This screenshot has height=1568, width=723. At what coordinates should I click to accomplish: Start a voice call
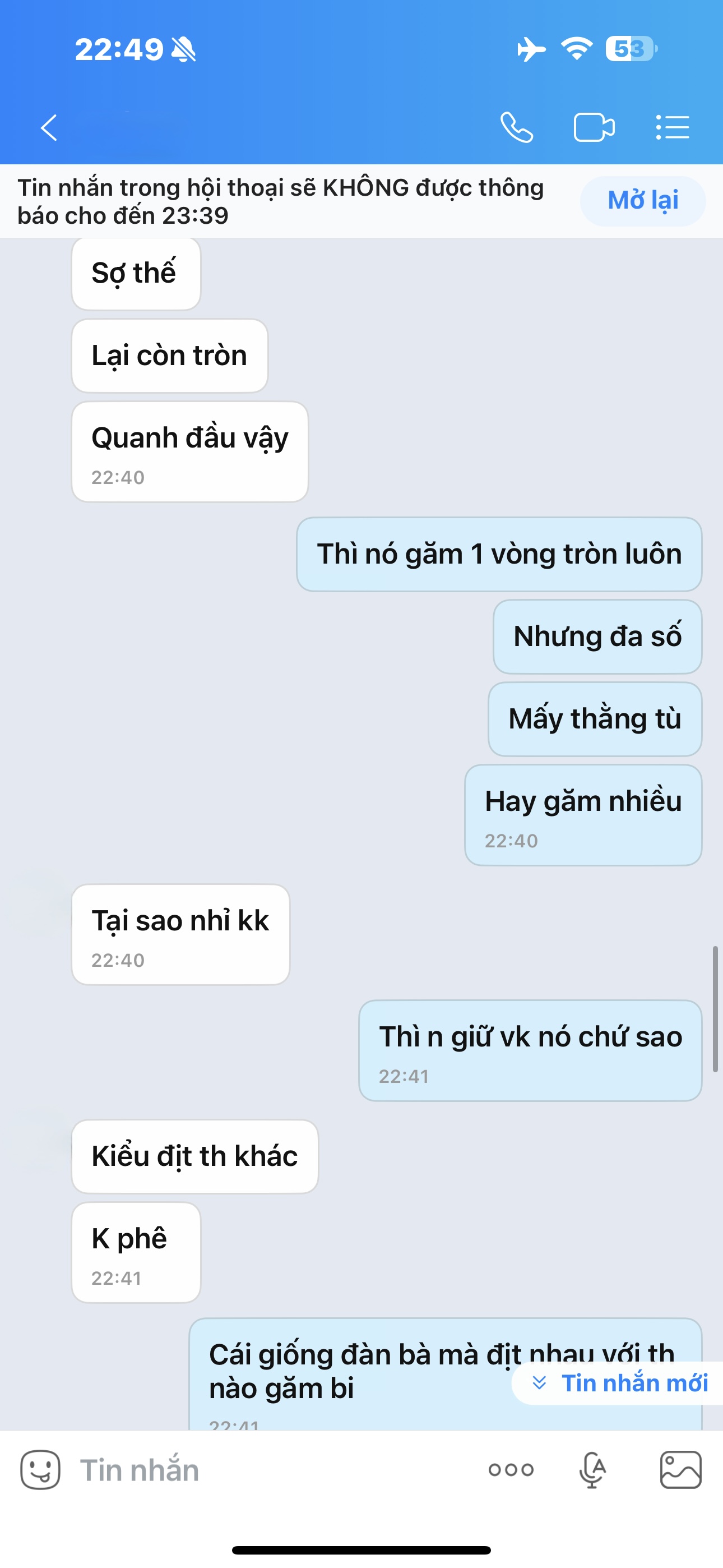517,128
